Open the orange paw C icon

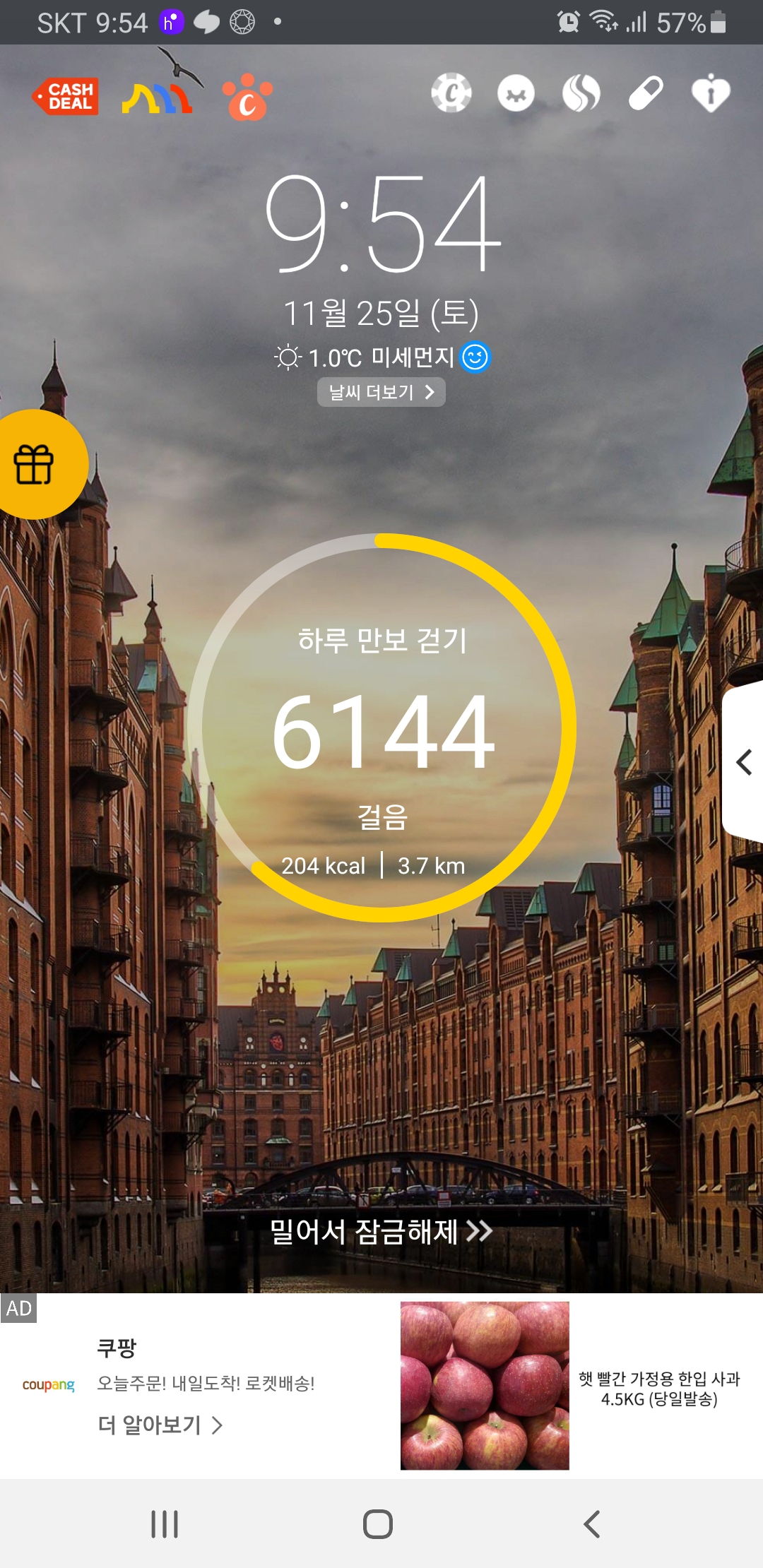(247, 97)
